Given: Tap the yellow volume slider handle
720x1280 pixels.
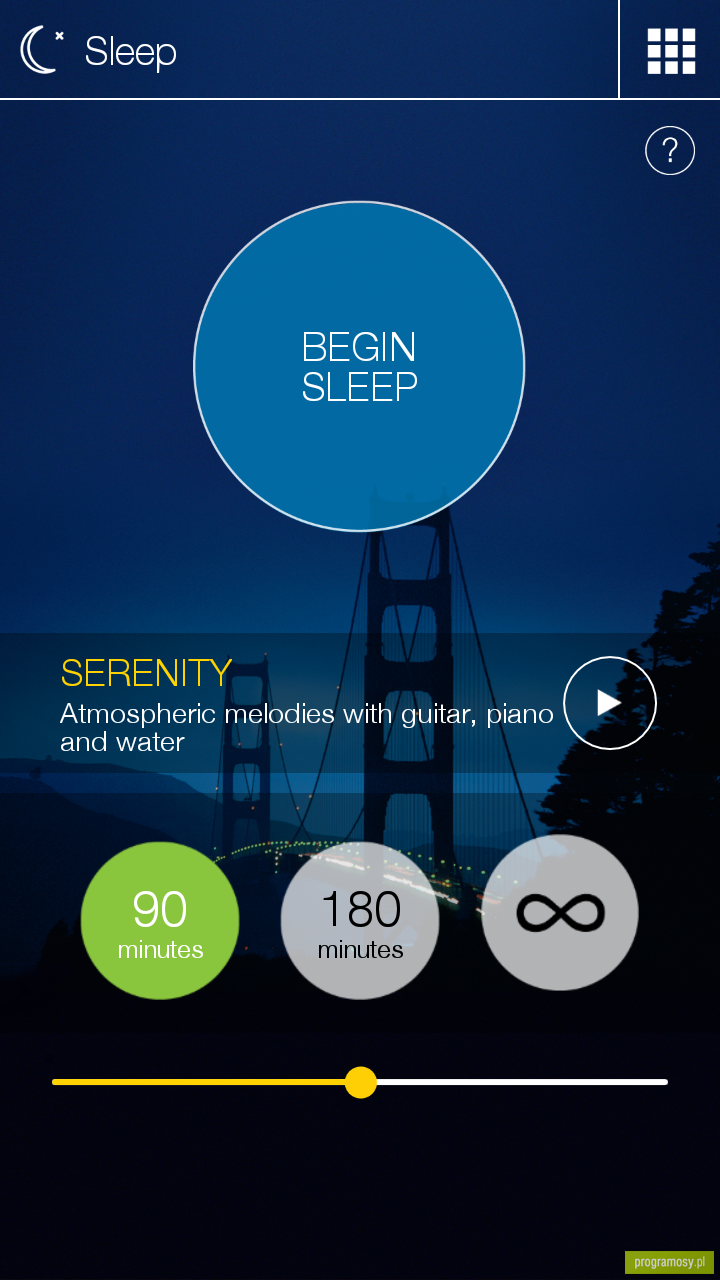Looking at the screenshot, I should (360, 1082).
